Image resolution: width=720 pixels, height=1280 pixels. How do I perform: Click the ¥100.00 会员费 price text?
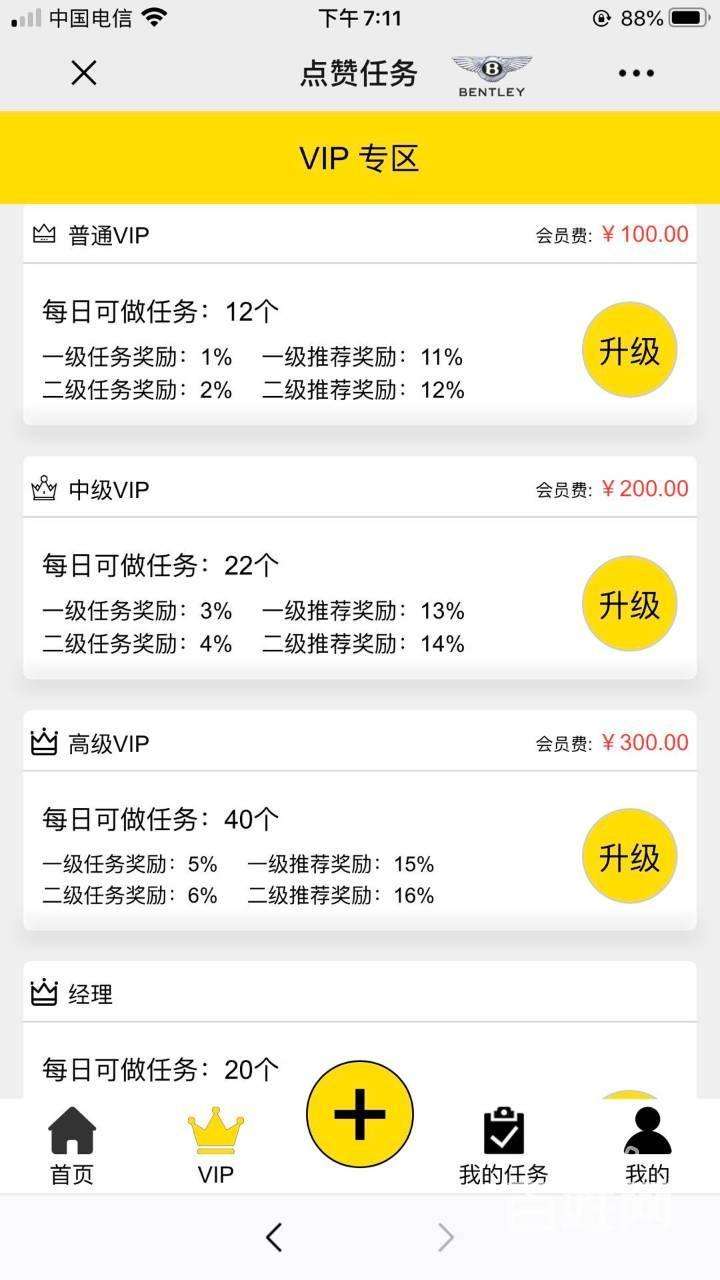[x=643, y=234]
